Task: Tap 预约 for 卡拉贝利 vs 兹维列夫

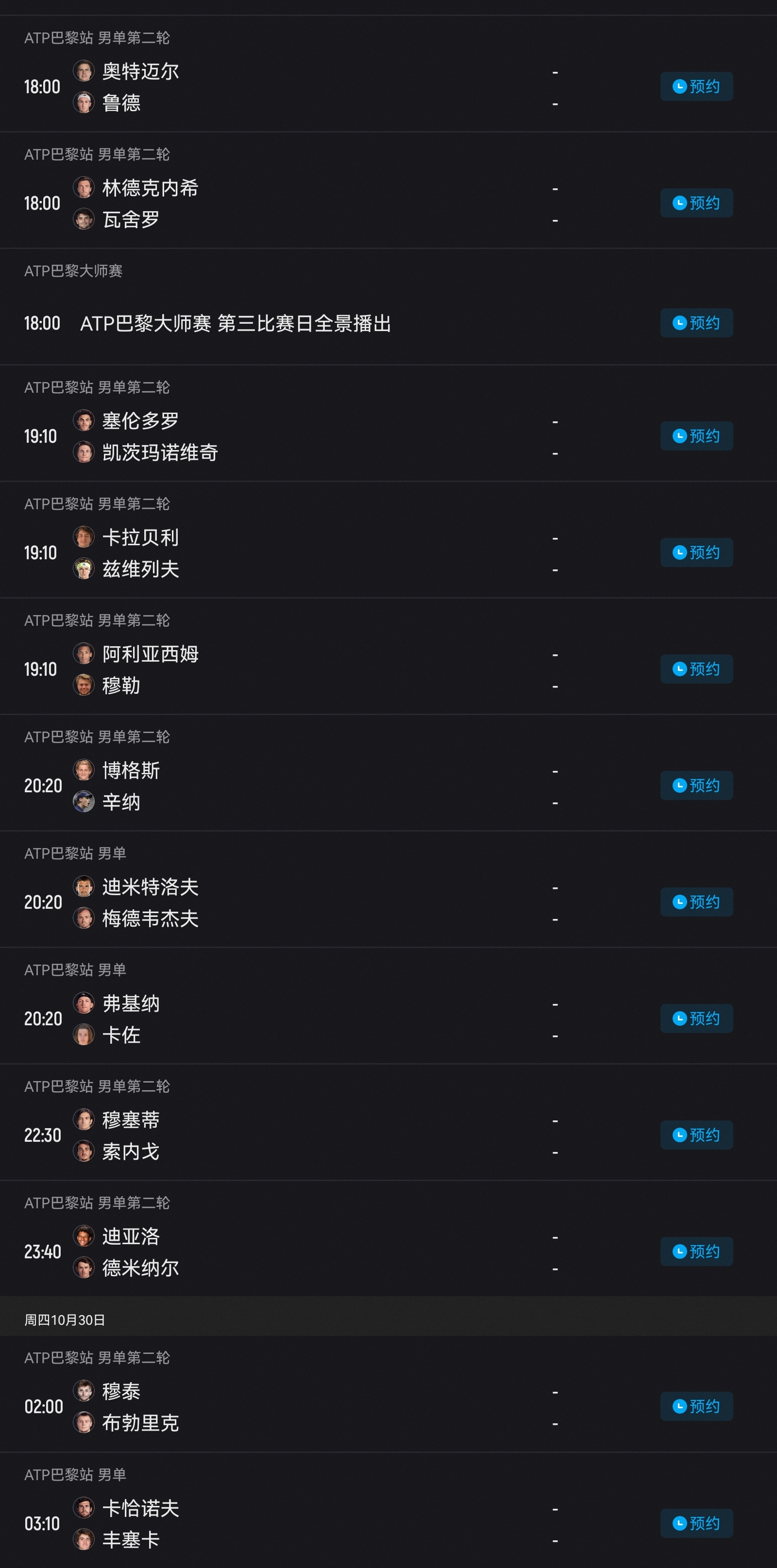Action: 696,553
